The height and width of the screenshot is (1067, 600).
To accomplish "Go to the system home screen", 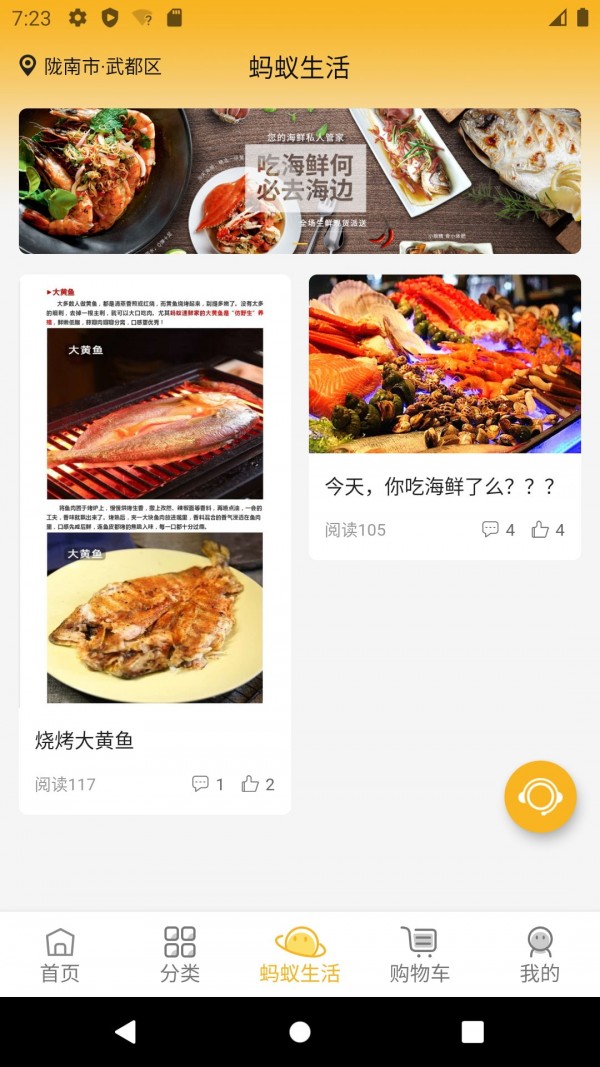I will tap(300, 1032).
